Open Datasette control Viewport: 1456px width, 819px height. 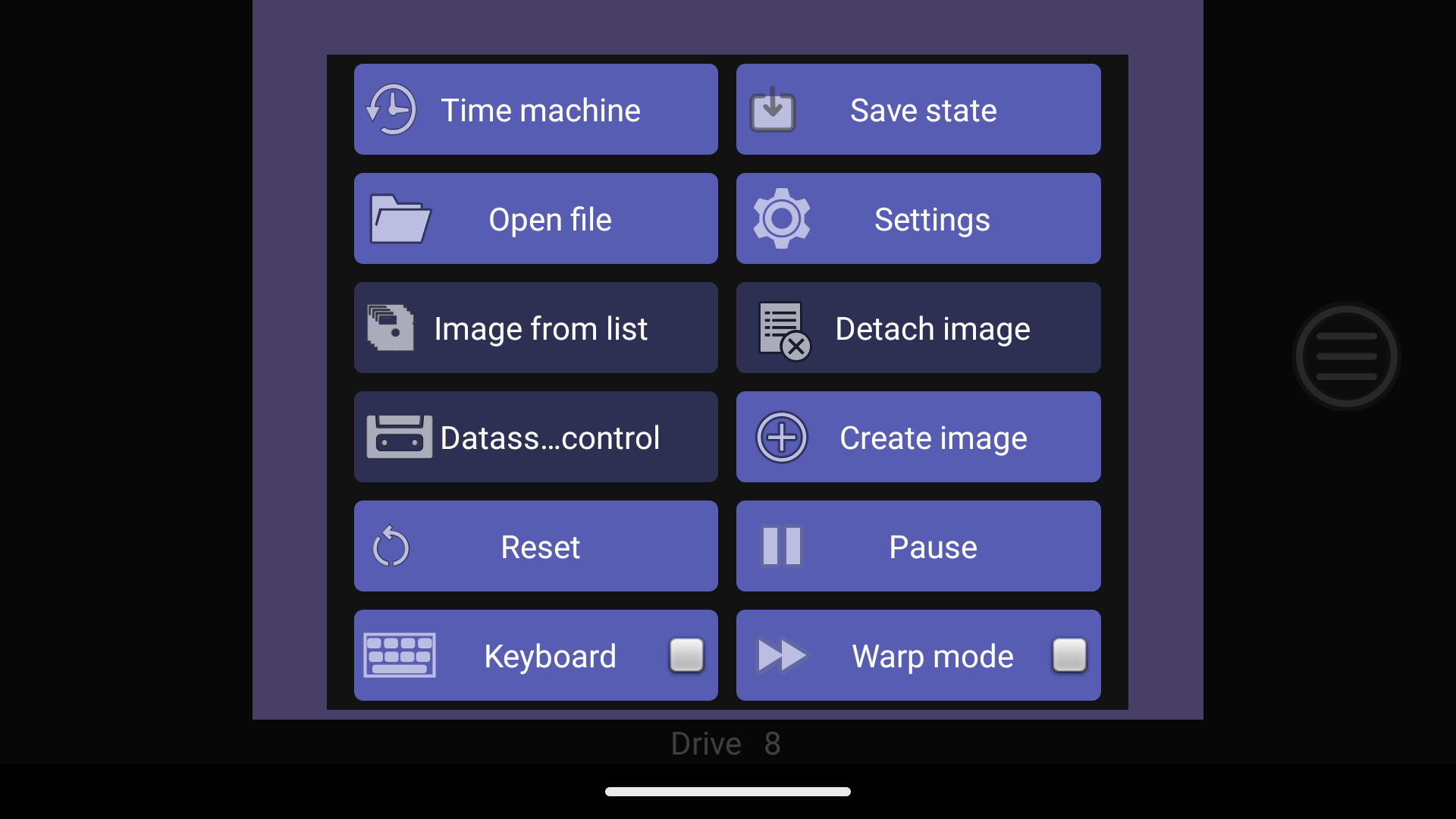pos(535,437)
